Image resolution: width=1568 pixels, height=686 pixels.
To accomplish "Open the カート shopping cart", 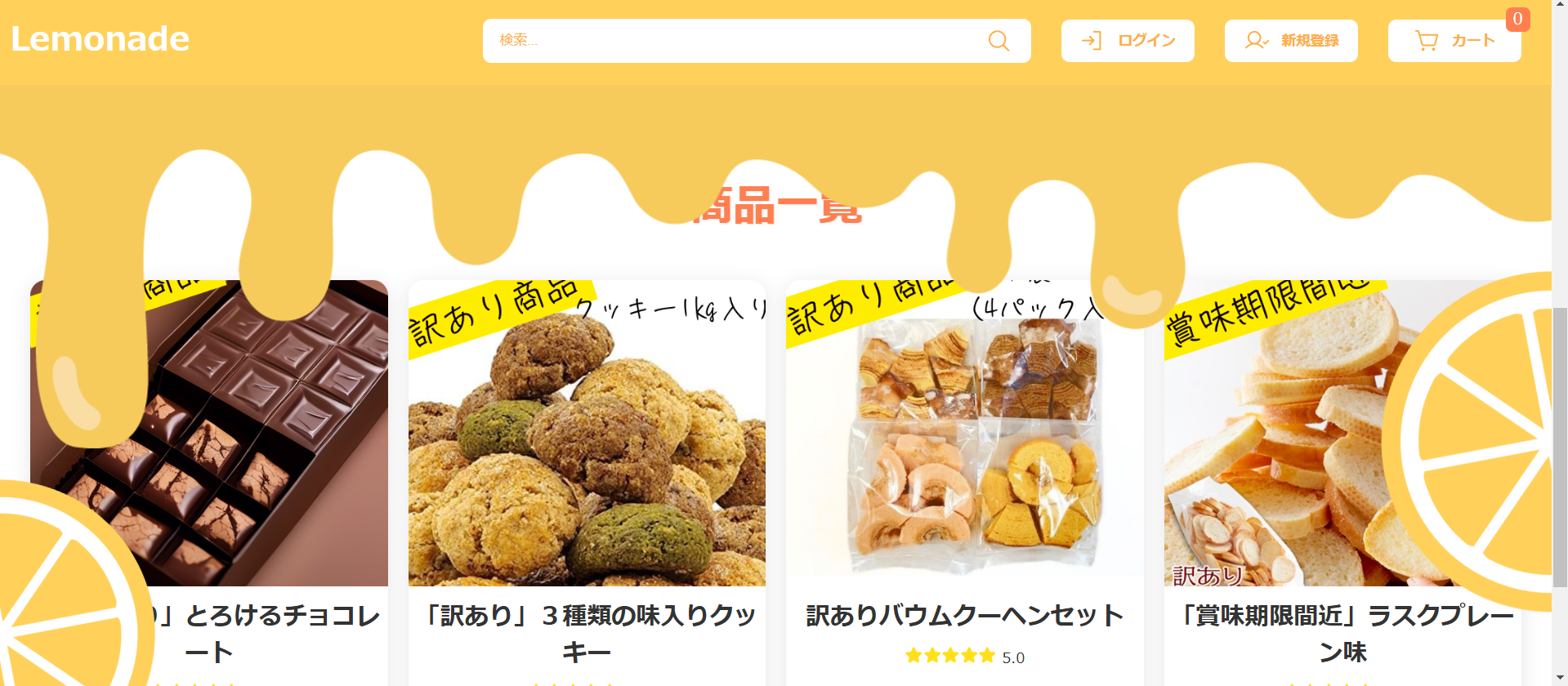I will (1454, 40).
